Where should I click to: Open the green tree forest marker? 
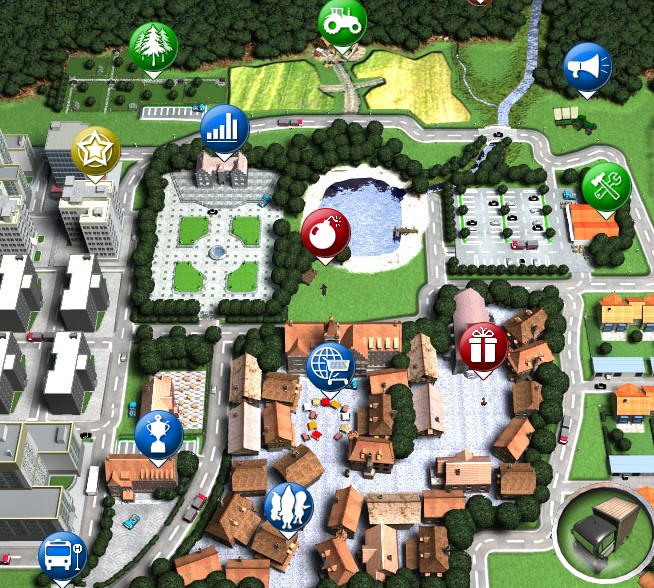(x=153, y=46)
